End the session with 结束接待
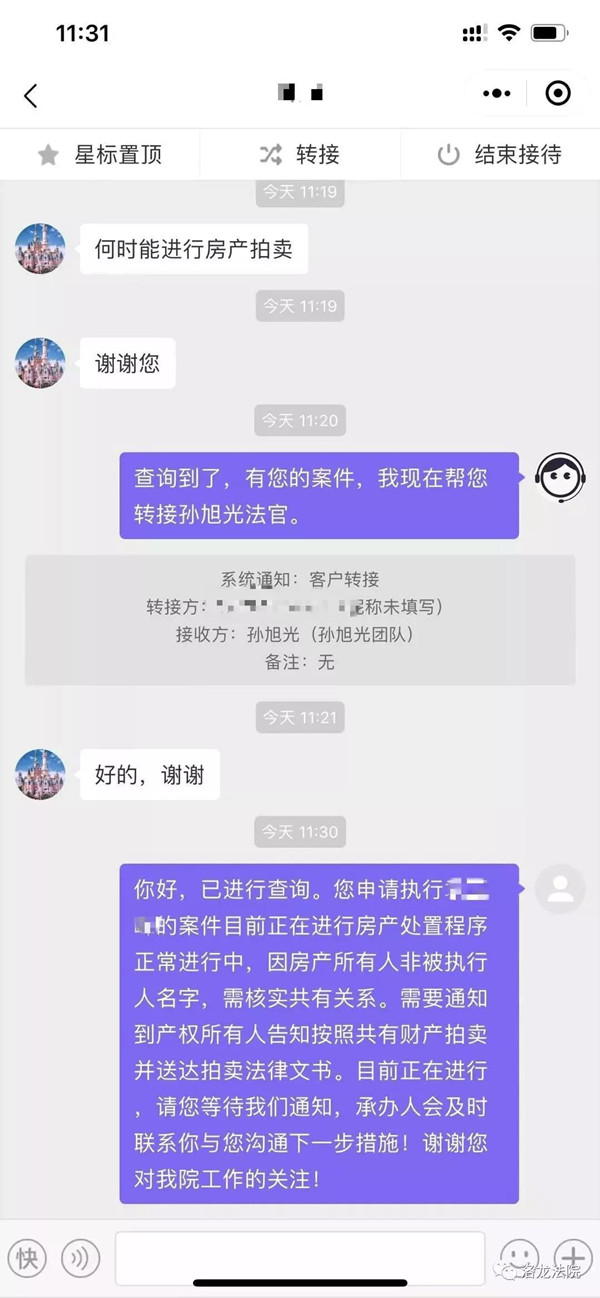The height and width of the screenshot is (1298, 600). (500, 155)
